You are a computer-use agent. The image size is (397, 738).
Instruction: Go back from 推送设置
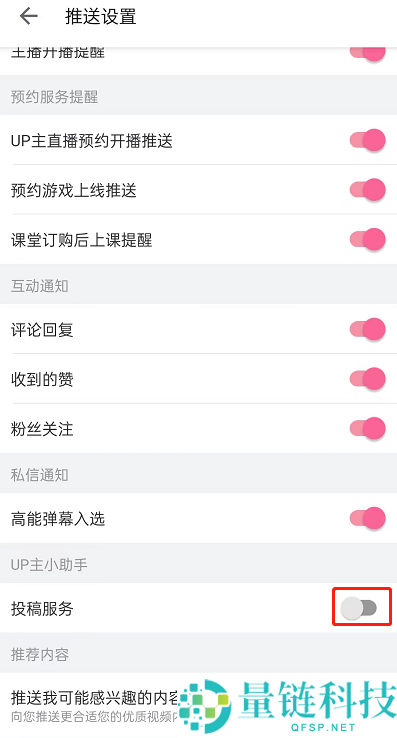tap(29, 16)
